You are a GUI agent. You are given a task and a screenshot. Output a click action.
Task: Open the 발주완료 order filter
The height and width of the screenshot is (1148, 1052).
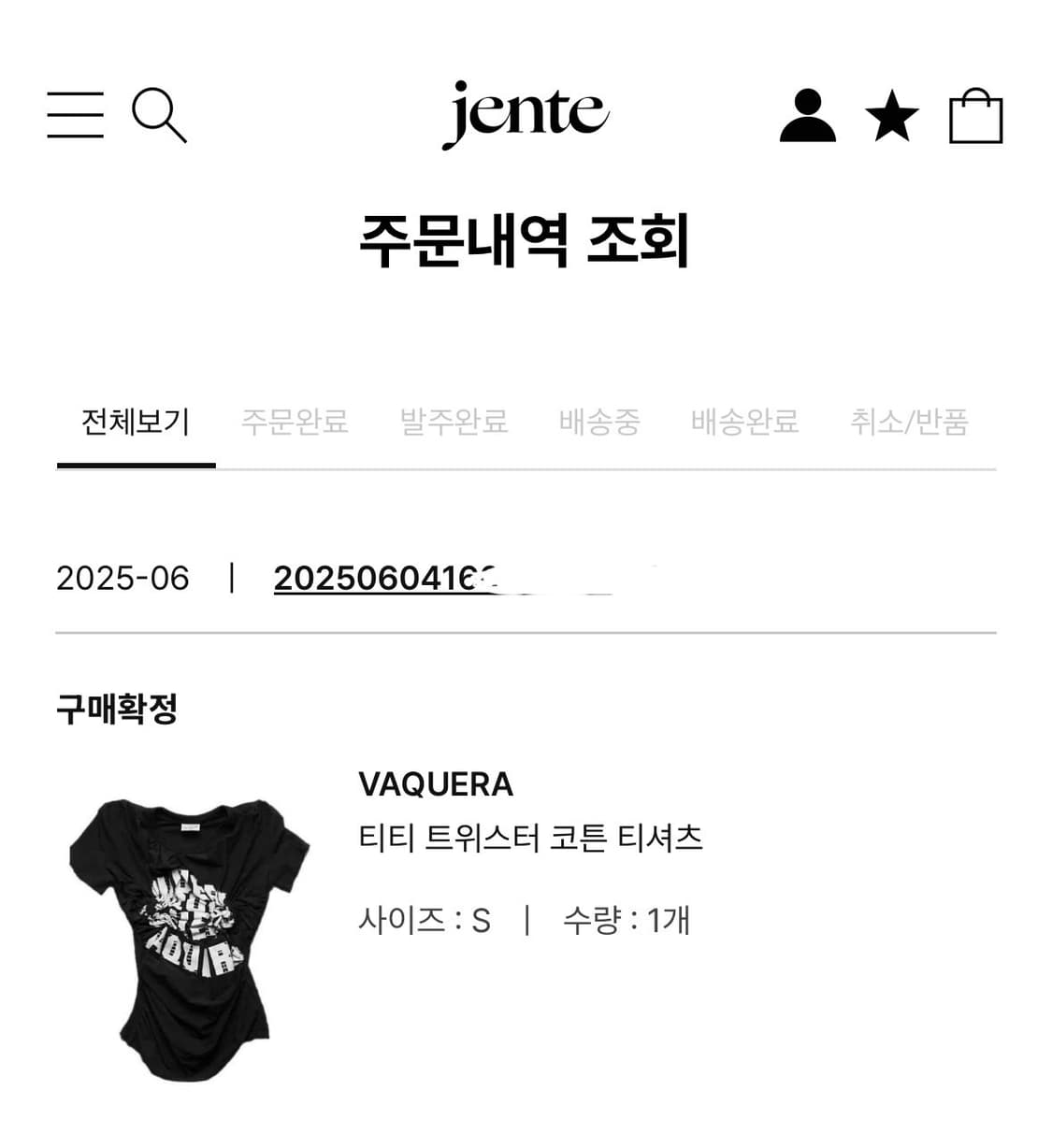[455, 423]
